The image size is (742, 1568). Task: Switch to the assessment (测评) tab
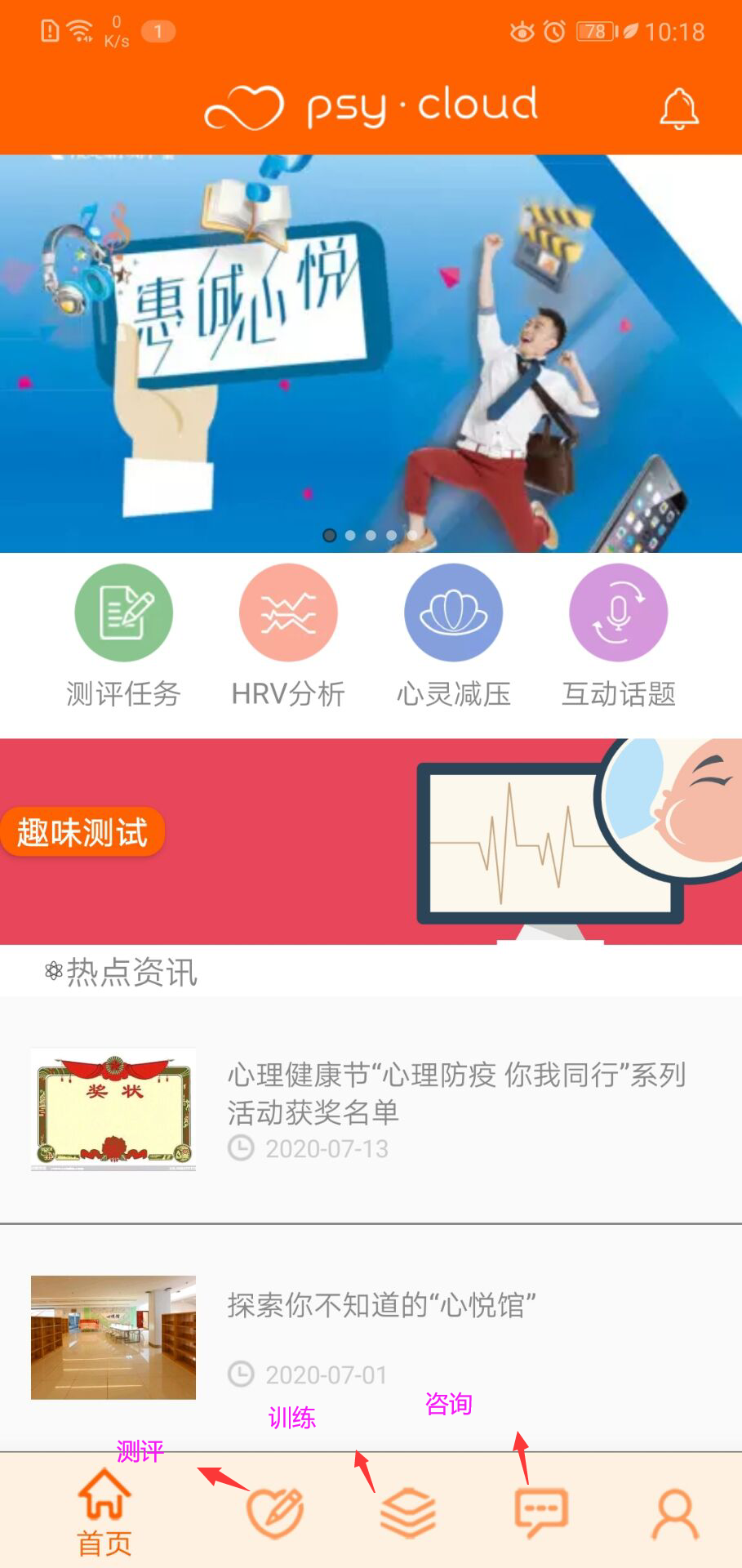tap(275, 1512)
